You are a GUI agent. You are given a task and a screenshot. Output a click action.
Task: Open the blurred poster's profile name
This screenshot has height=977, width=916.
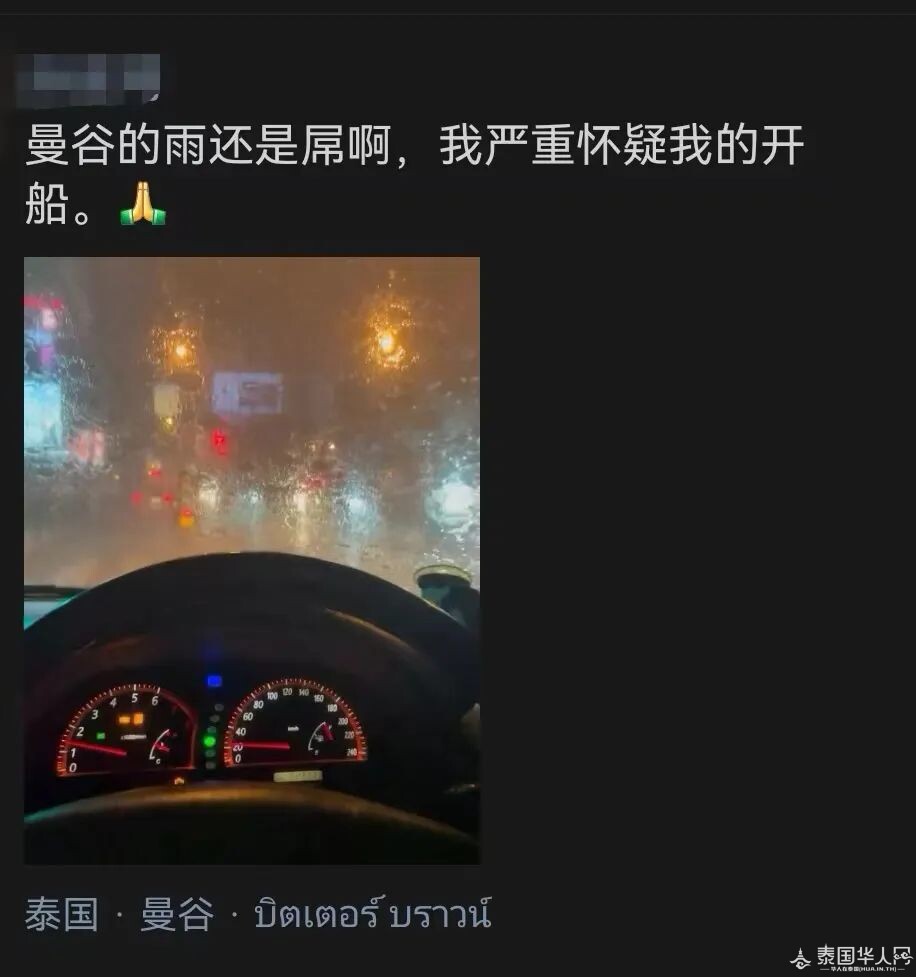[89, 77]
